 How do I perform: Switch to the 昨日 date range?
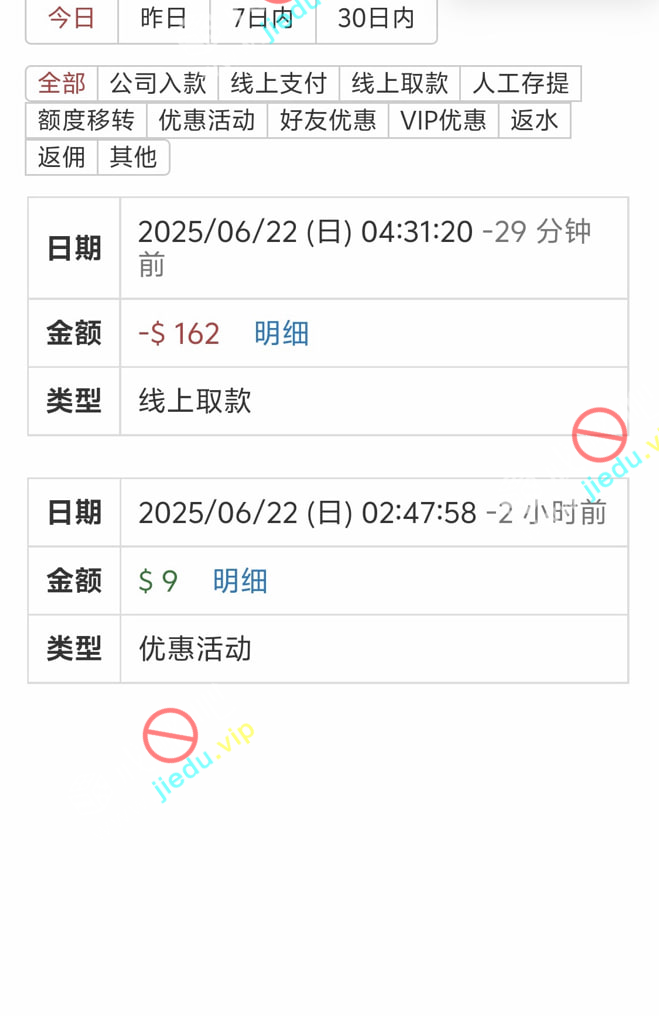pyautogui.click(x=164, y=19)
